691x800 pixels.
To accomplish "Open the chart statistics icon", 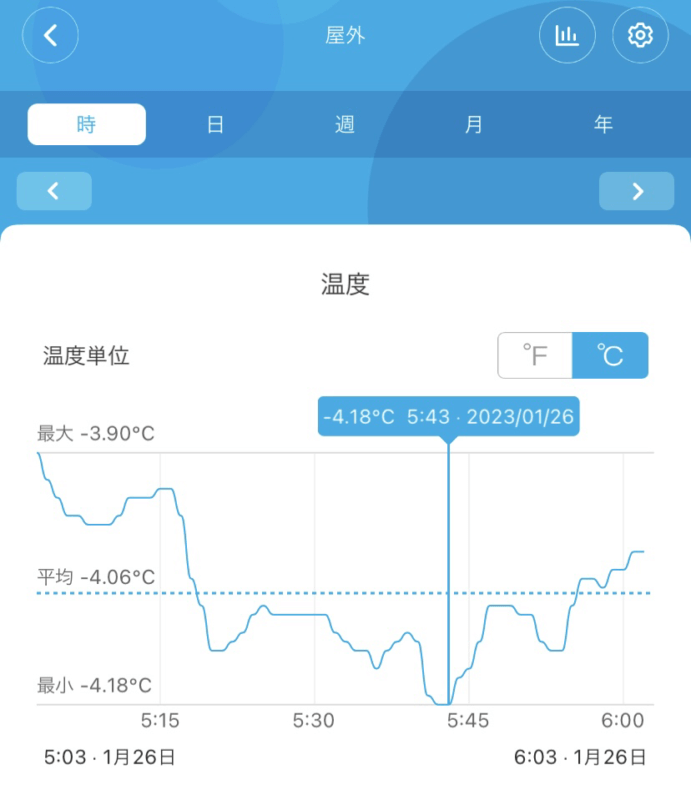I will (x=567, y=36).
